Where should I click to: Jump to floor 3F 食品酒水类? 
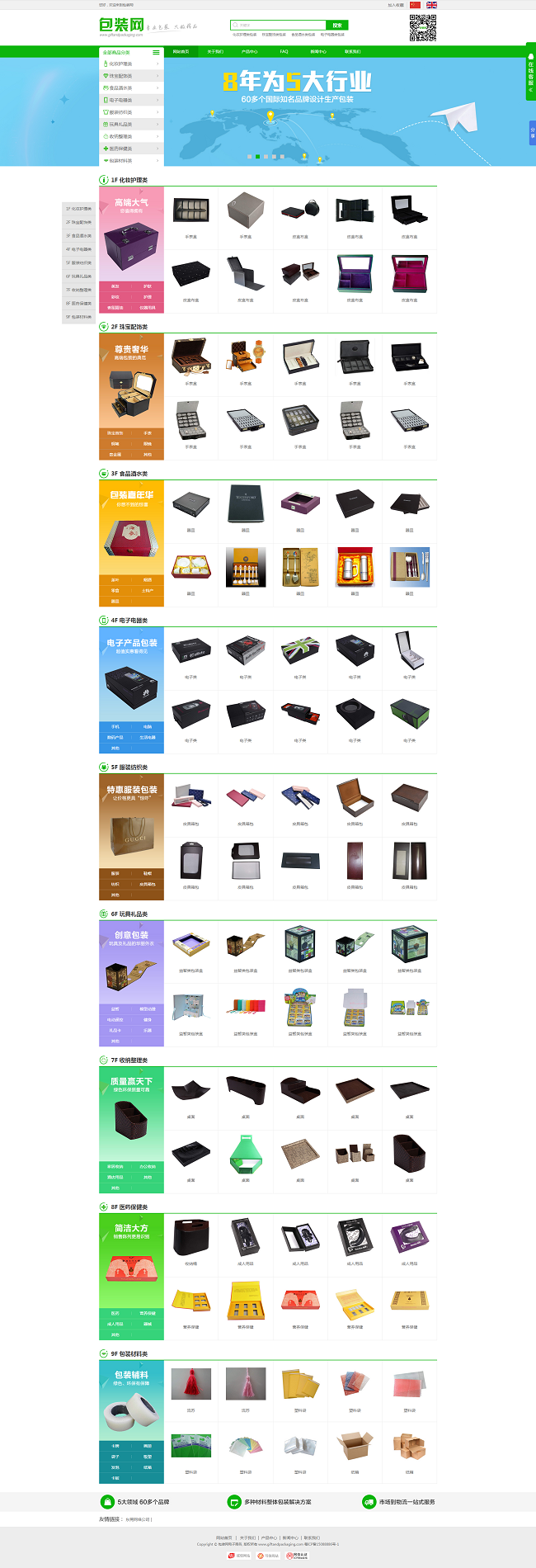tap(78, 236)
